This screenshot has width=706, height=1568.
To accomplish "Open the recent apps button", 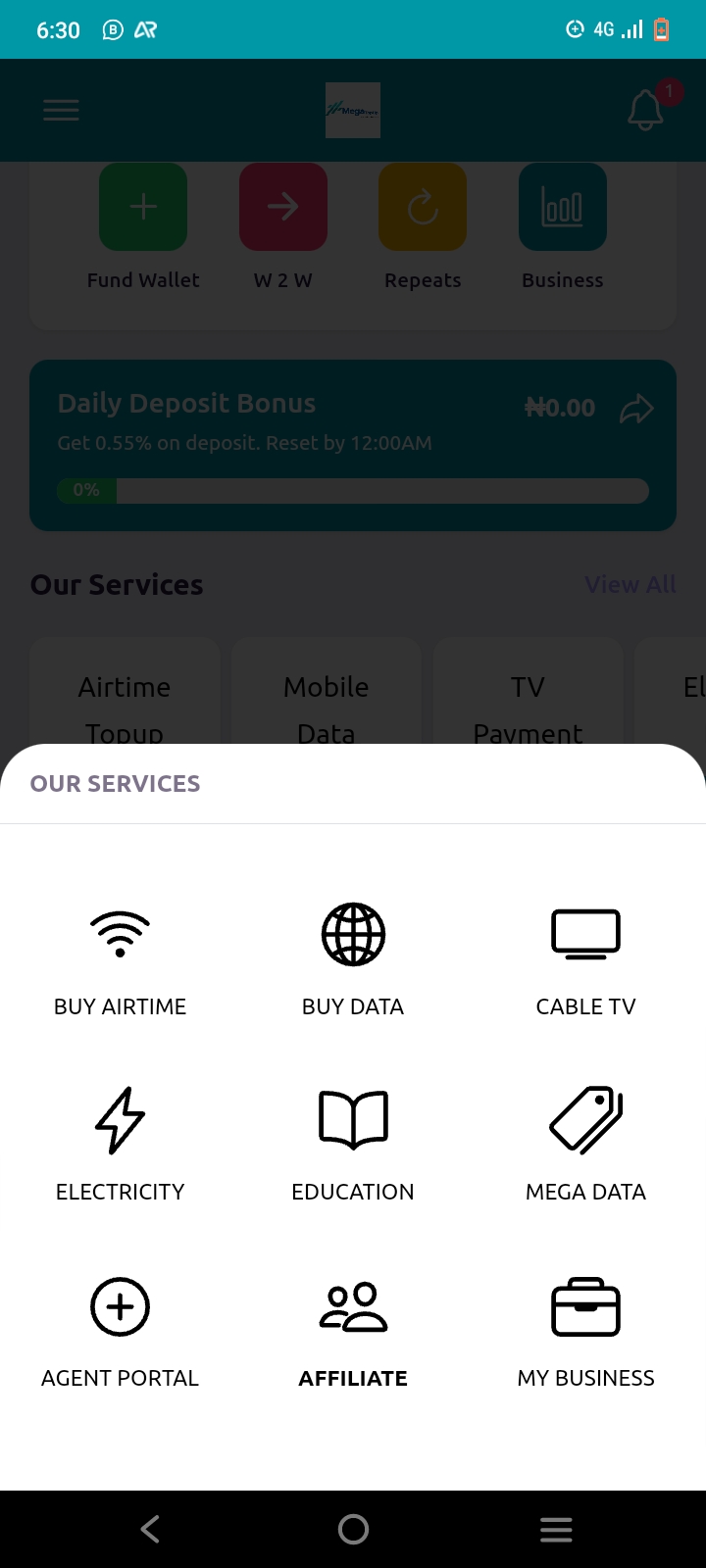I will point(556,1529).
